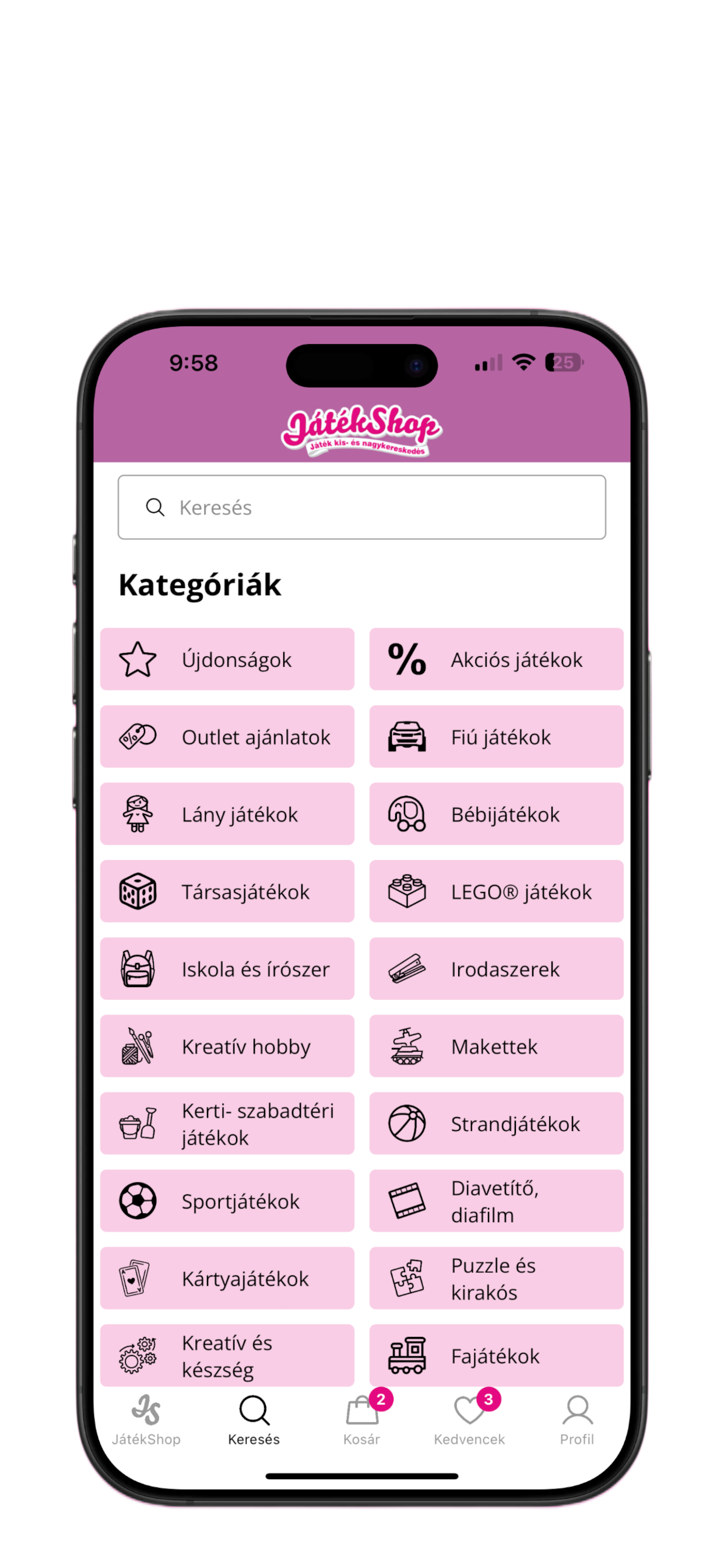Viewport: 724px width, 1568px height.
Task: Choose the Kreatív hobby category
Action: tap(227, 1046)
